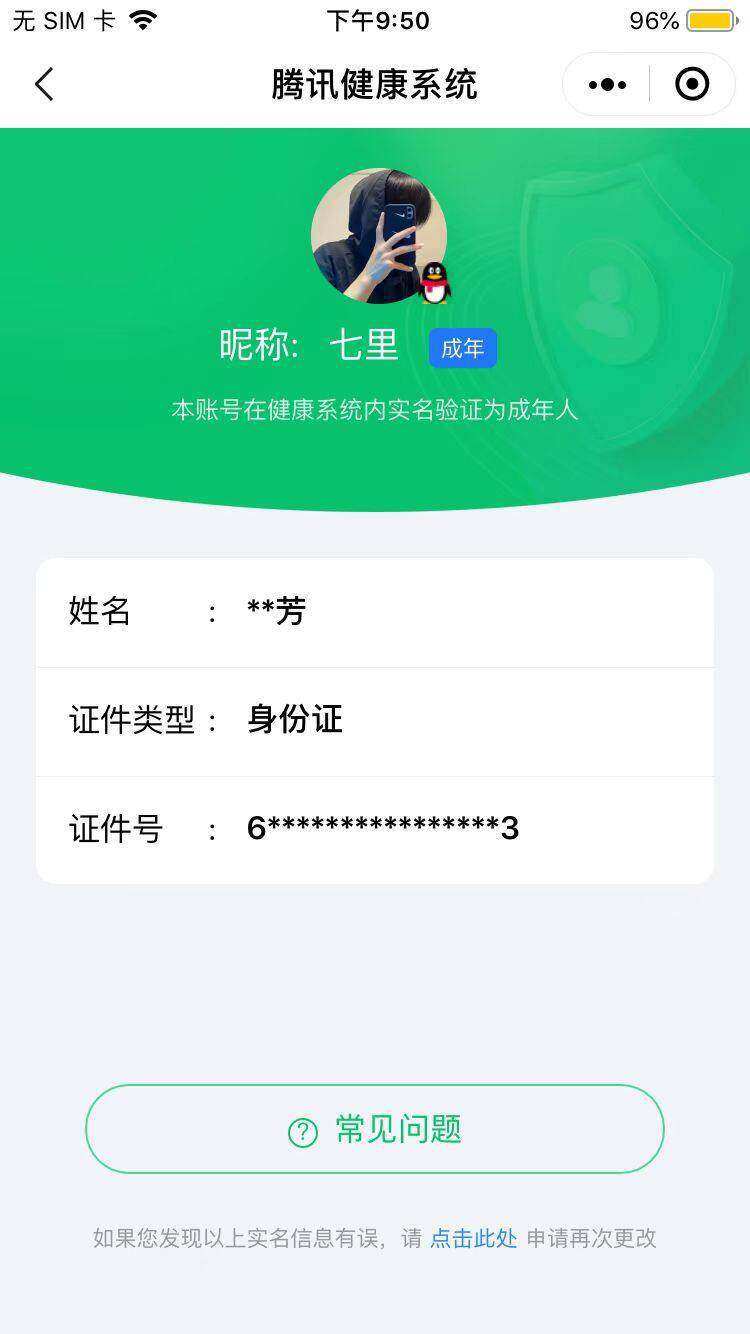Select the 成年 (adult) verification badge
The image size is (750, 1334).
tap(462, 347)
